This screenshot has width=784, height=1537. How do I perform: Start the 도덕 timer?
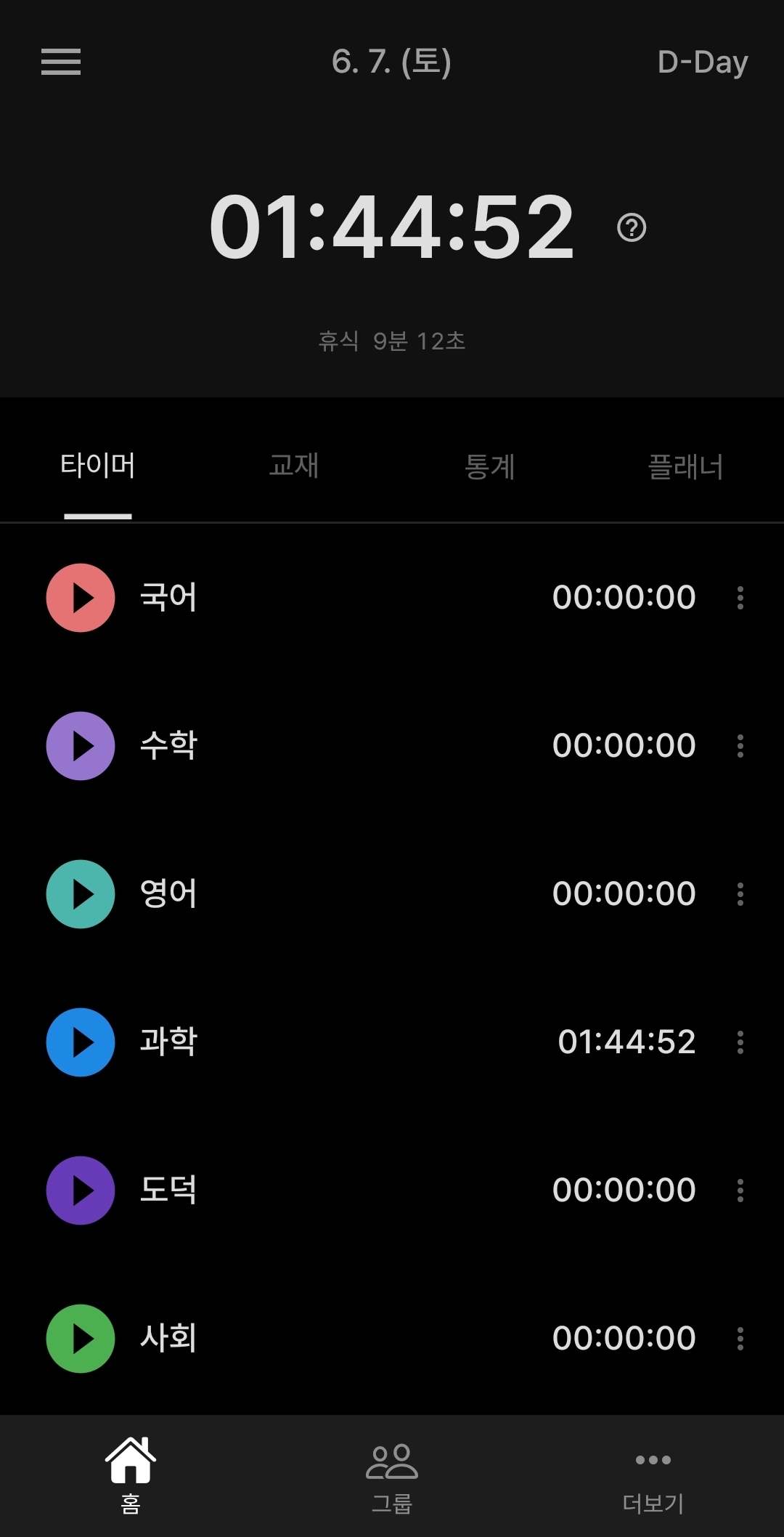81,1191
